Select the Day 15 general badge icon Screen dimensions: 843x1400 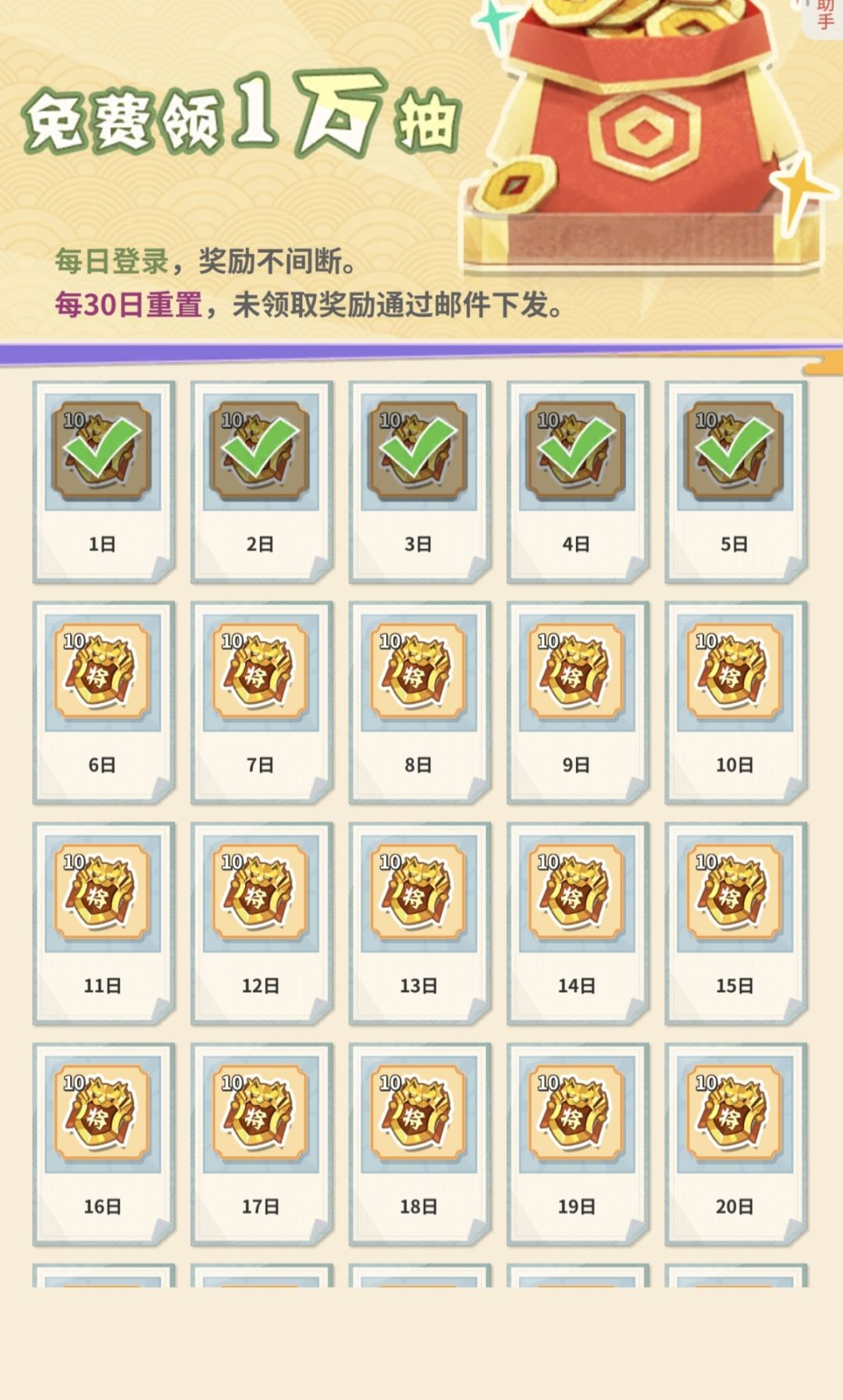(x=734, y=894)
